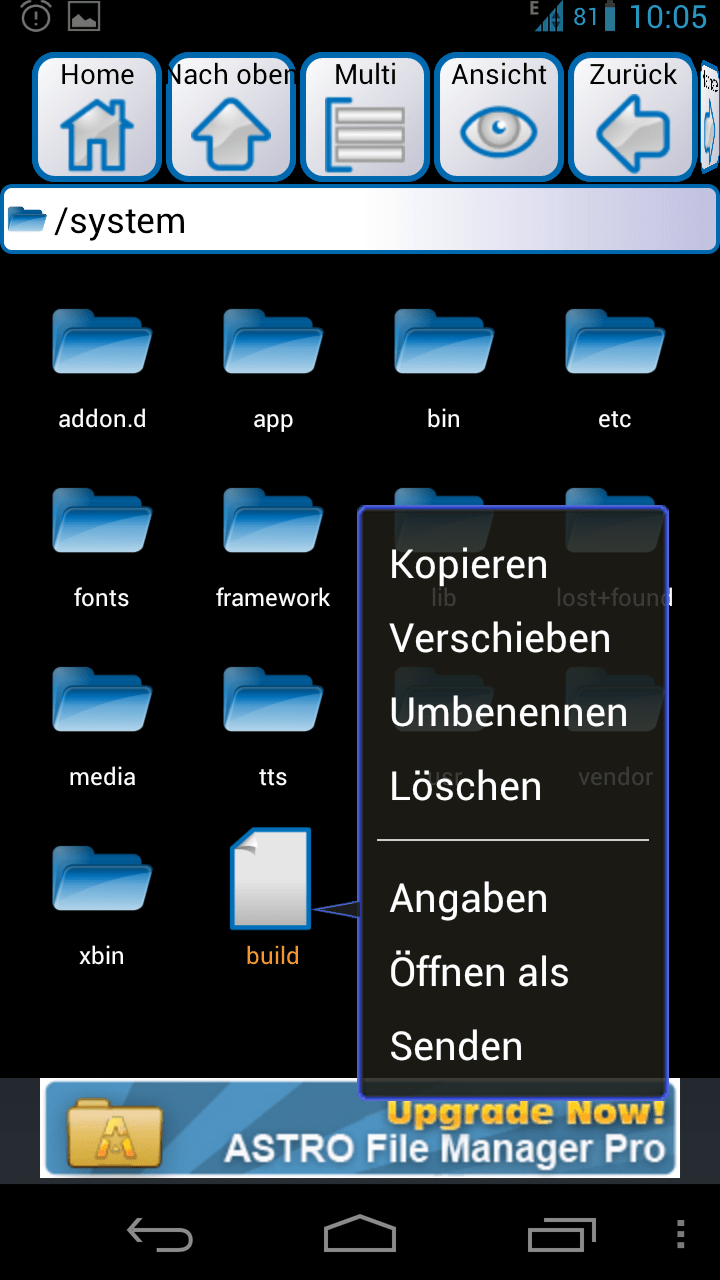Image resolution: width=720 pixels, height=1280 pixels.
Task: Tap the ASTRO File Manager Pro upgrade banner
Action: click(360, 1128)
